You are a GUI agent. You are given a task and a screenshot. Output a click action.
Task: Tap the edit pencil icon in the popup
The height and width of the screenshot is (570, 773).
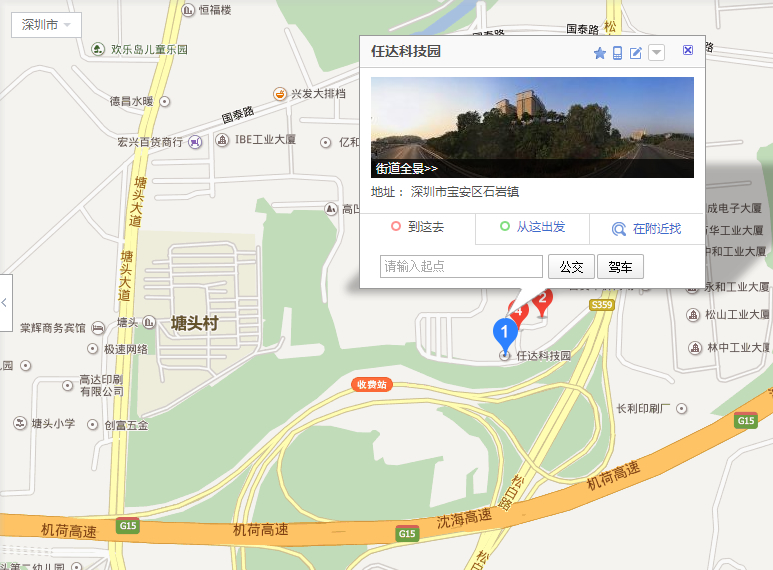[636, 52]
